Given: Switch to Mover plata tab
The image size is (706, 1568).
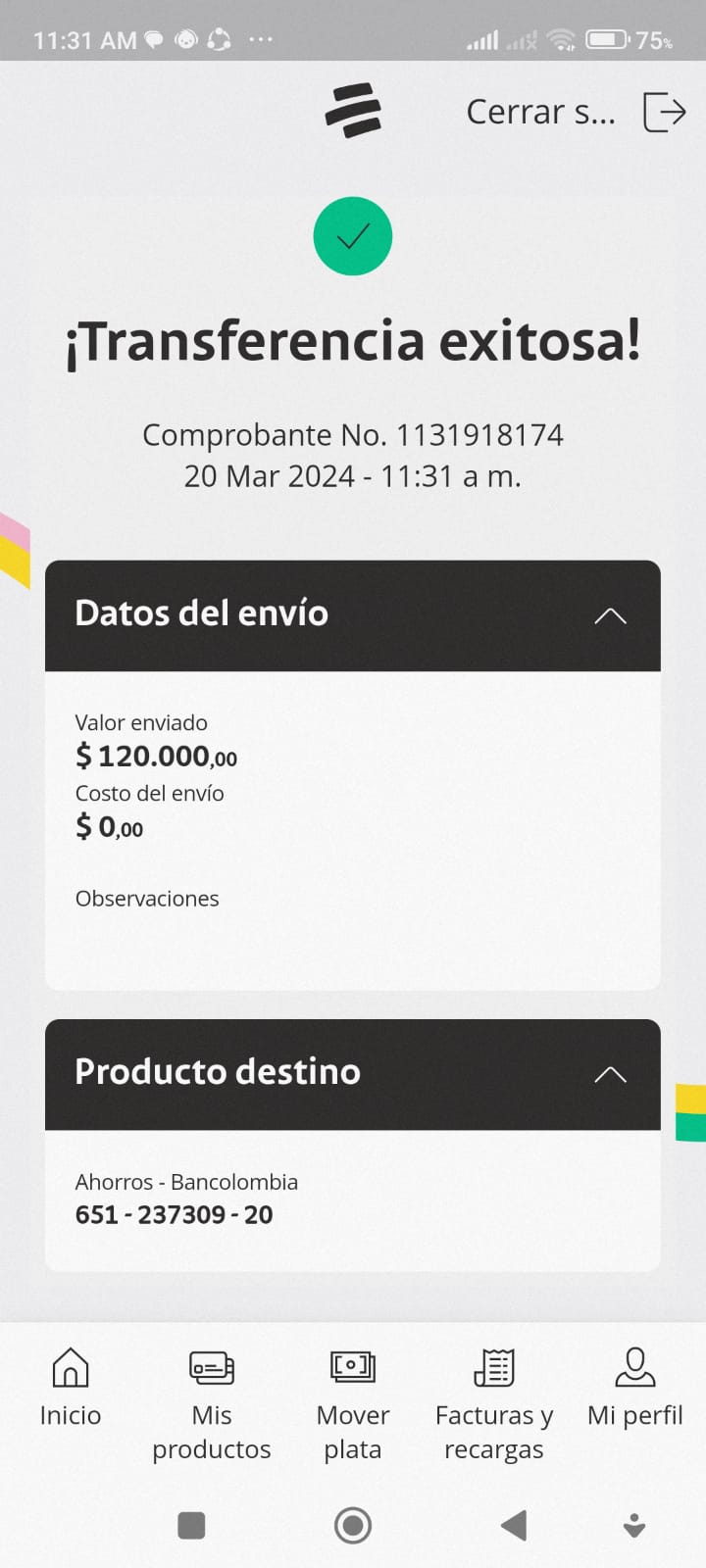Looking at the screenshot, I should click(353, 1403).
